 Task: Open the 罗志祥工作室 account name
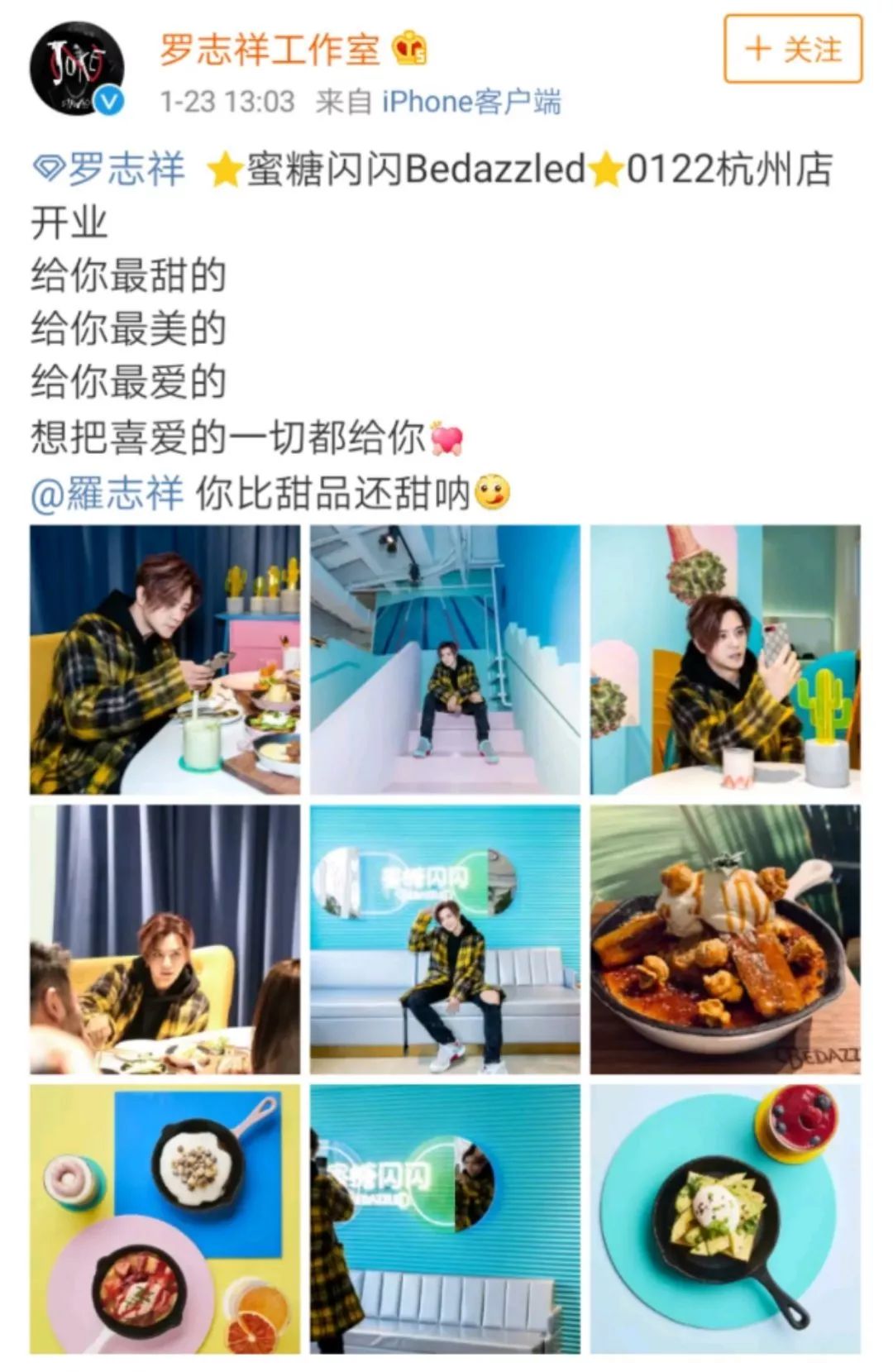click(270, 50)
